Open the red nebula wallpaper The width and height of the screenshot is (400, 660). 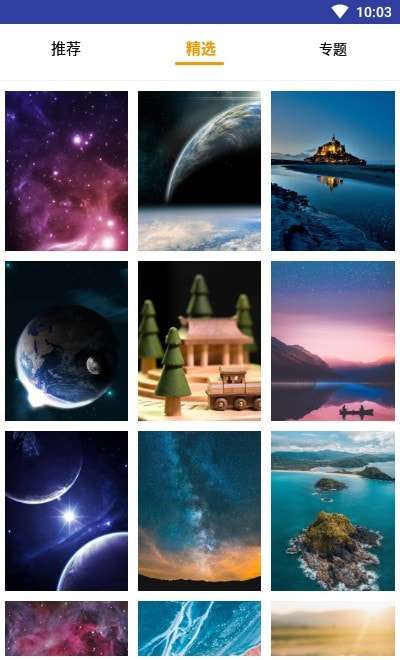67,628
